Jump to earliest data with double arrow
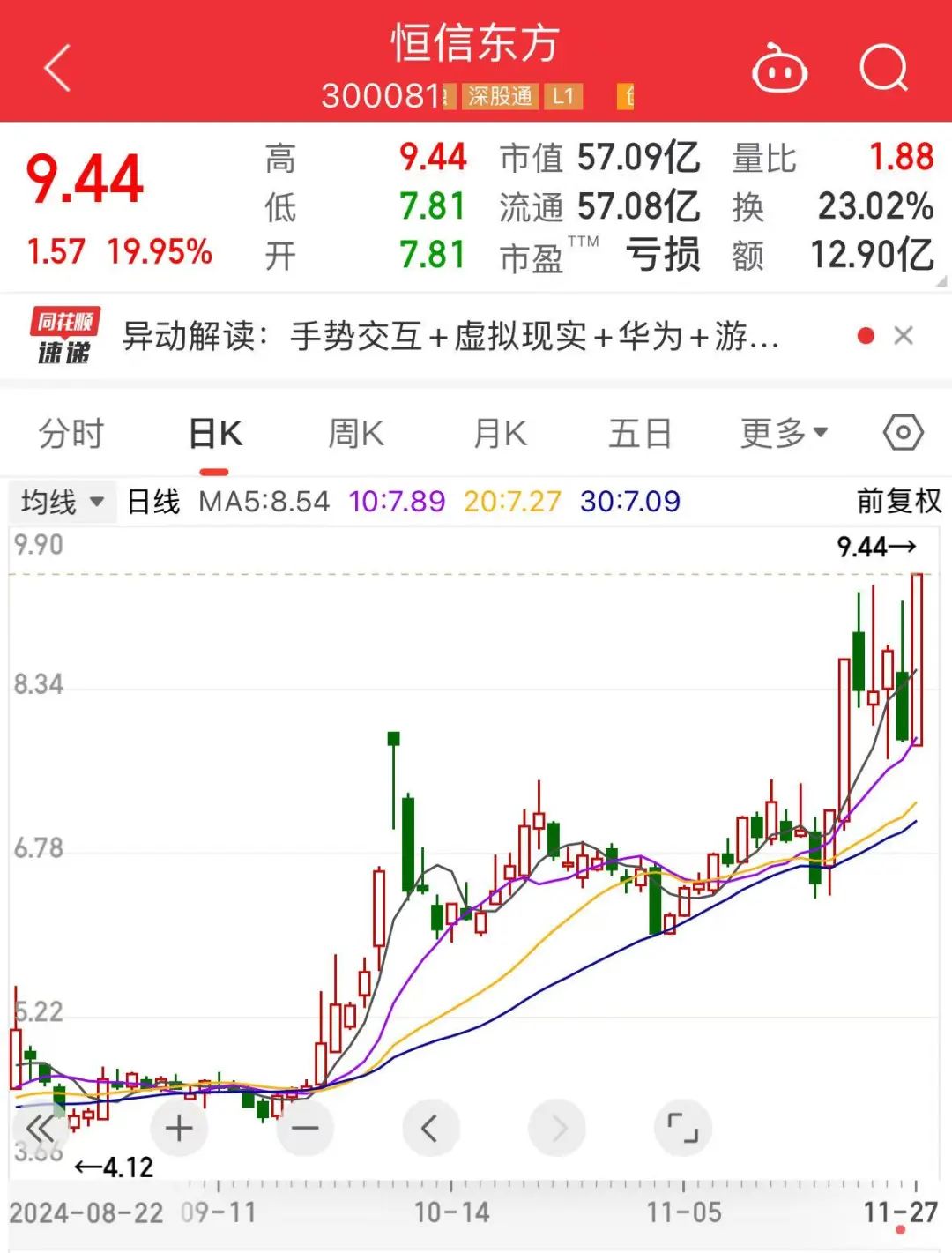The image size is (952, 1253). [x=41, y=1128]
